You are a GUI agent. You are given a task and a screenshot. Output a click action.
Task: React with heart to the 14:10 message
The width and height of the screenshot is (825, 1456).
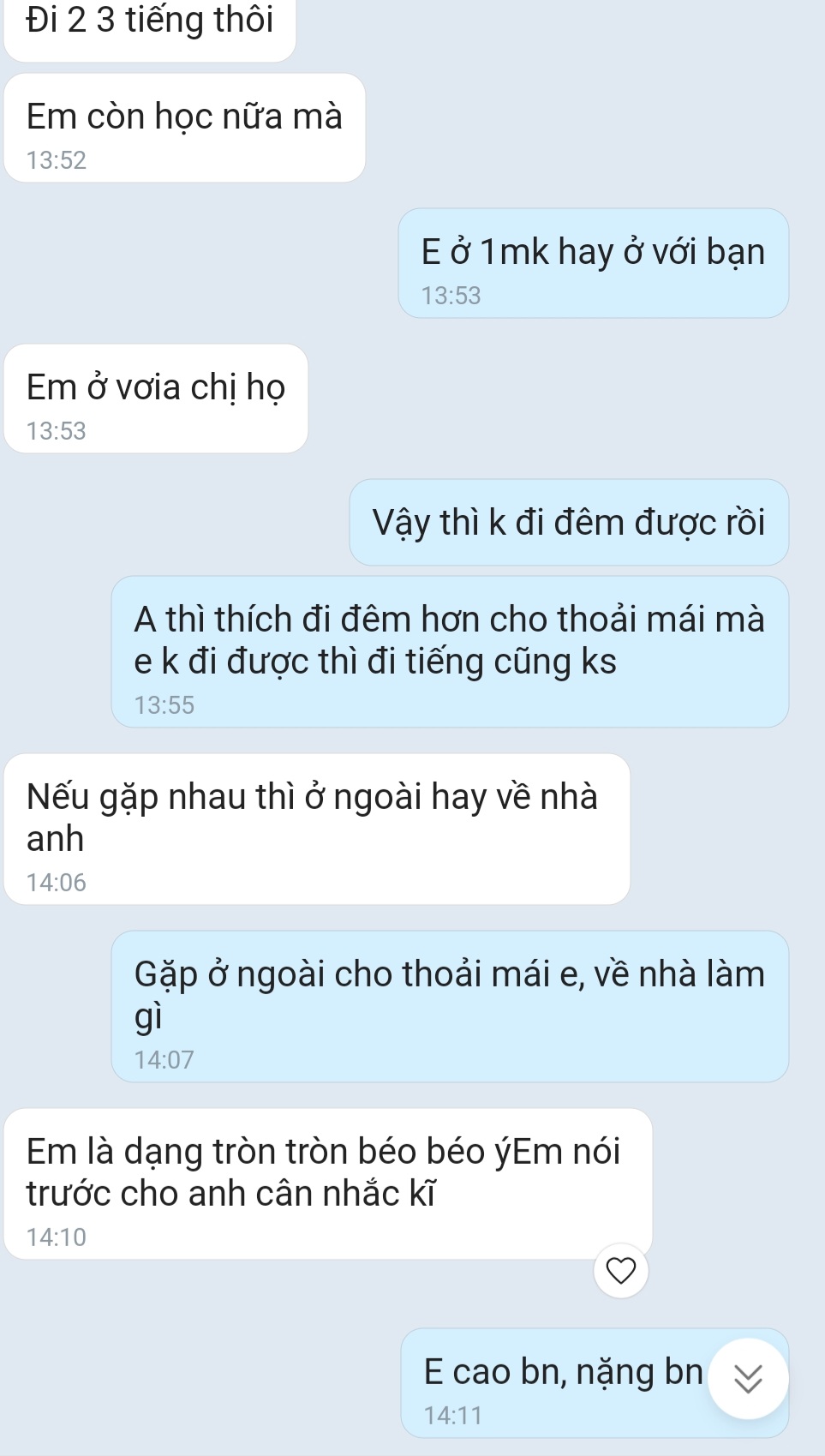pyautogui.click(x=620, y=1270)
